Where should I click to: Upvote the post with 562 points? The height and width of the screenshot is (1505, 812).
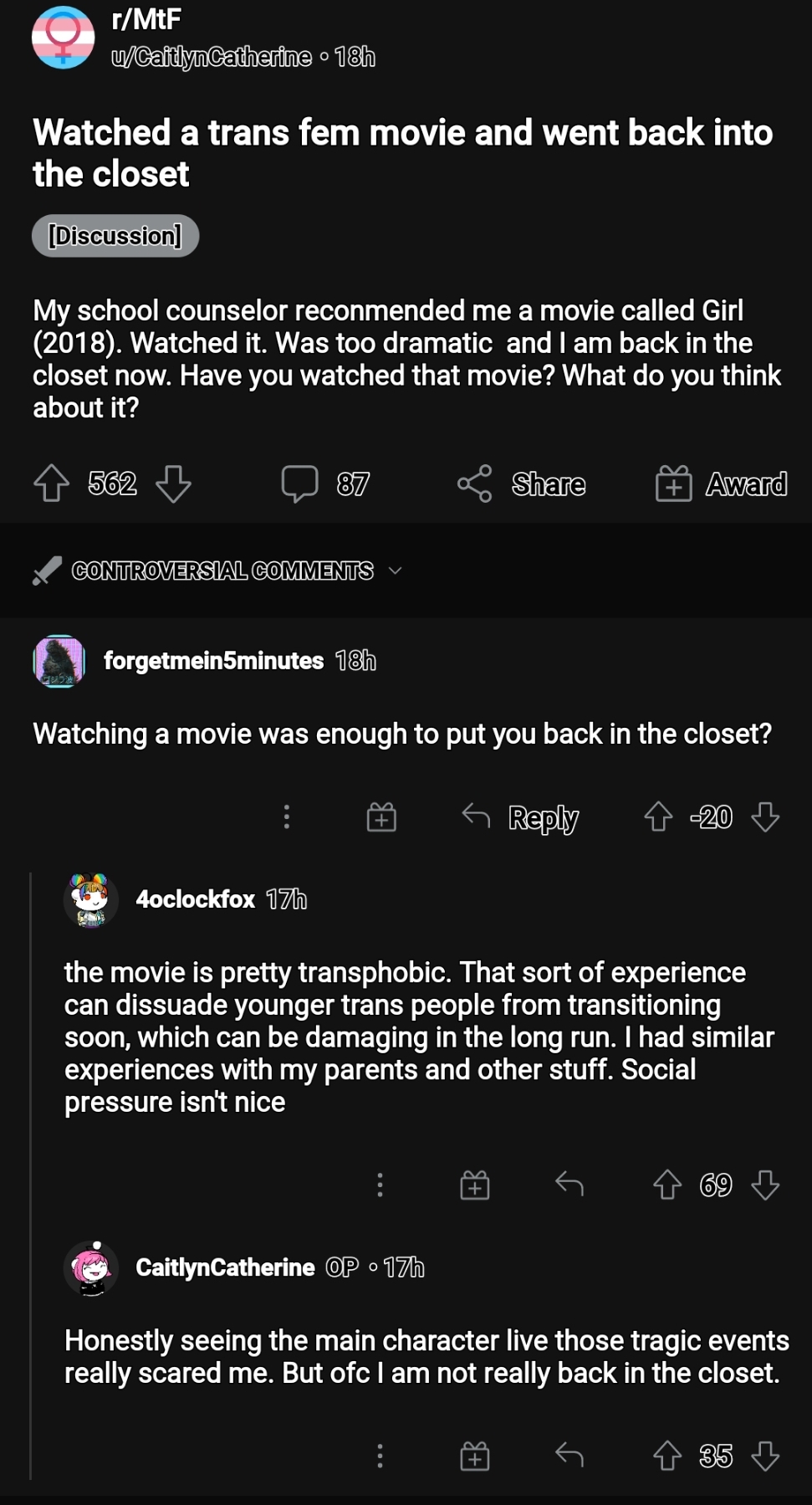pyautogui.click(x=51, y=484)
